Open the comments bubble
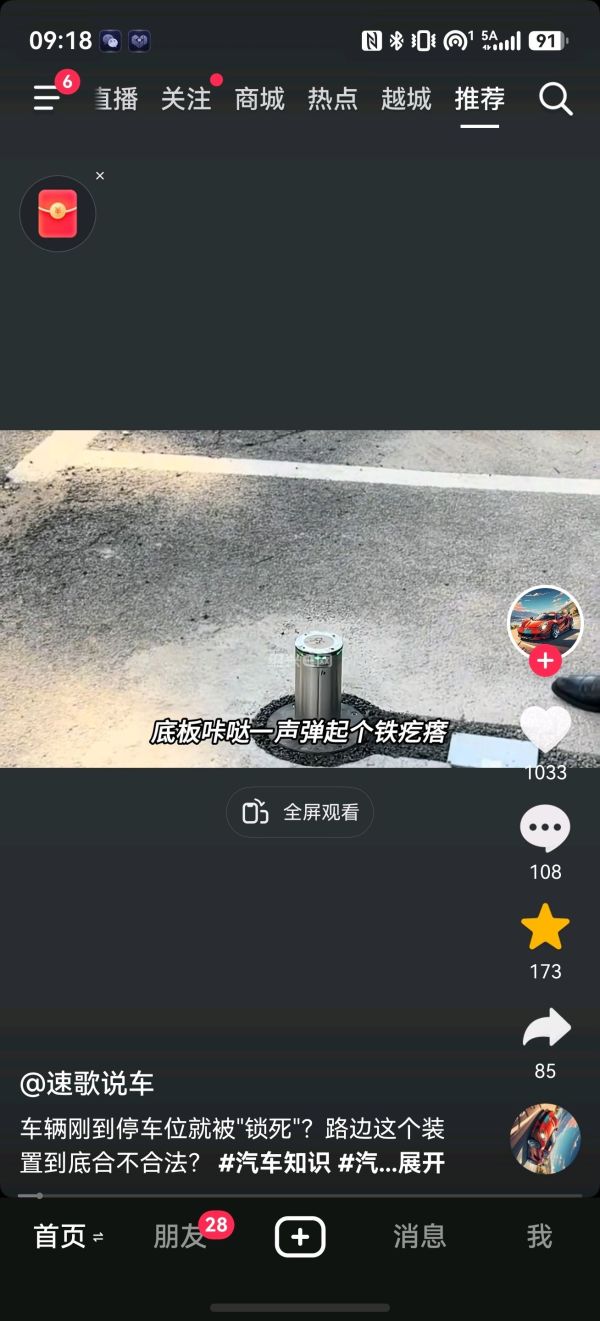 pos(545,829)
